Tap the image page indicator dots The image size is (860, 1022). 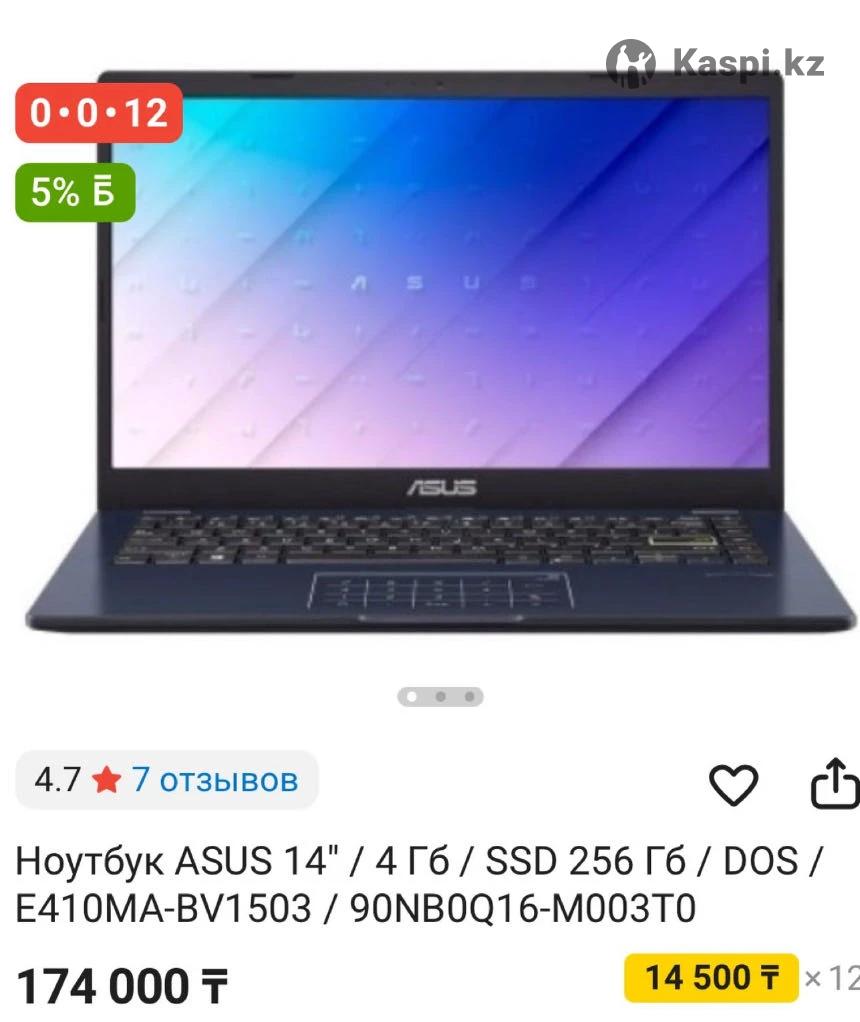[440, 696]
